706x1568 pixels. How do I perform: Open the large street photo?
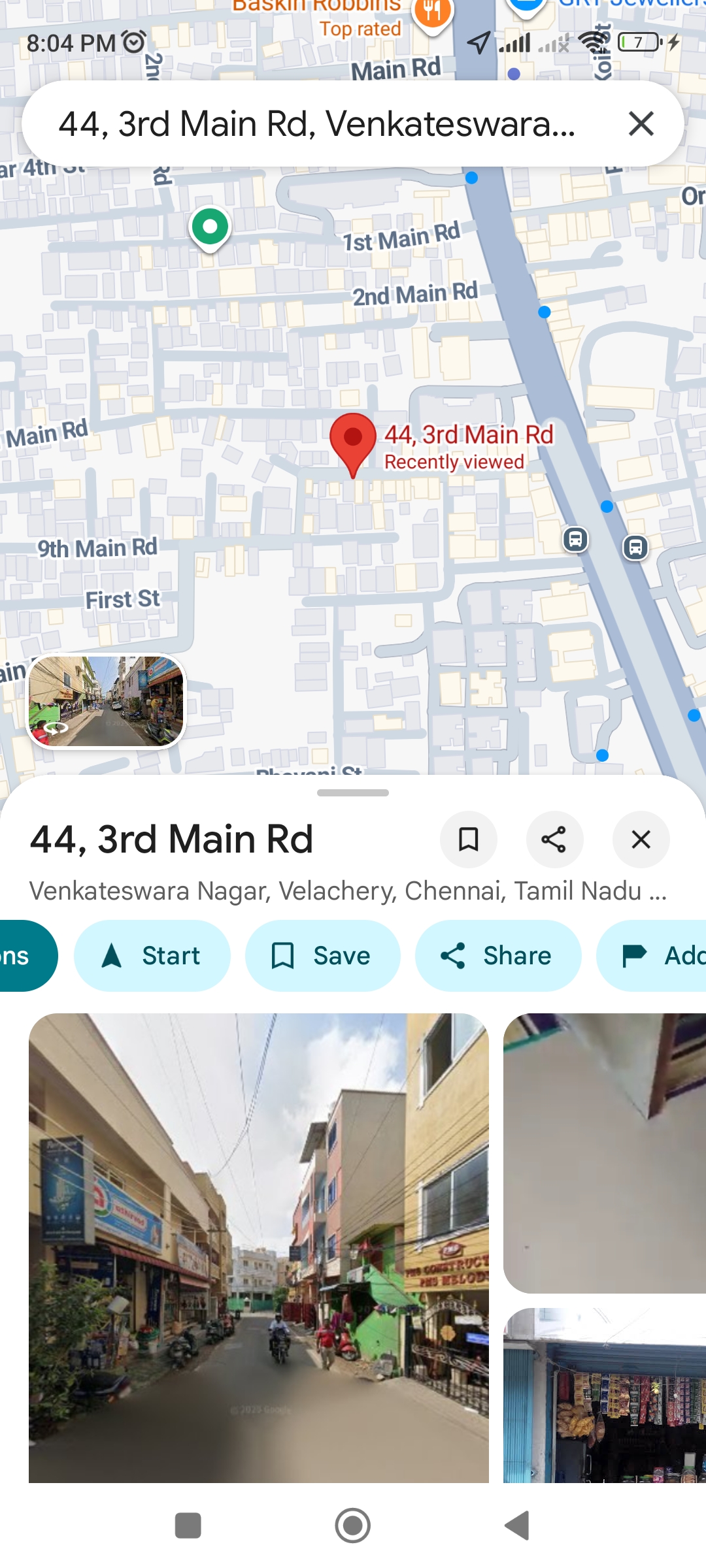(258, 1248)
